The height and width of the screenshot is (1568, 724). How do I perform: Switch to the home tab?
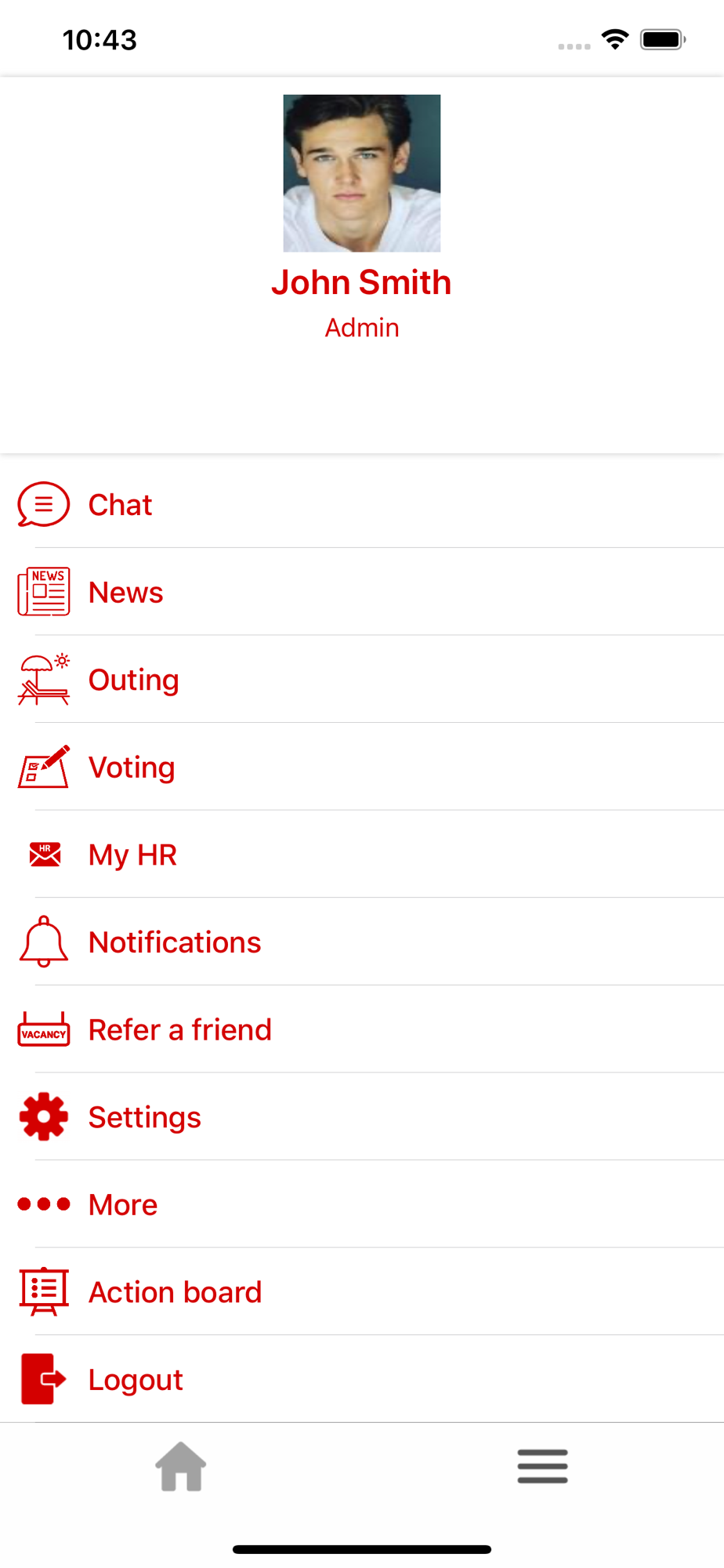[x=181, y=1466]
